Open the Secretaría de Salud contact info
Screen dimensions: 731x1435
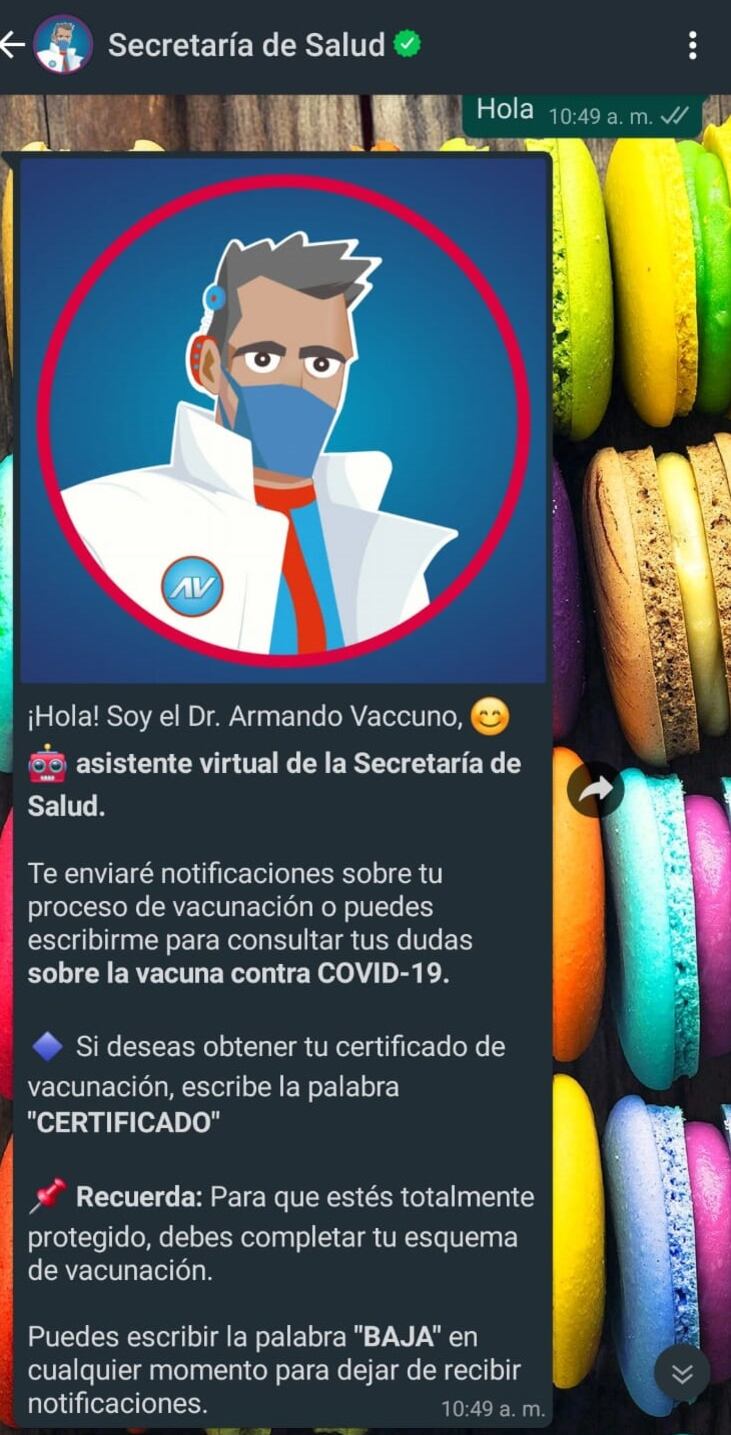coord(245,45)
